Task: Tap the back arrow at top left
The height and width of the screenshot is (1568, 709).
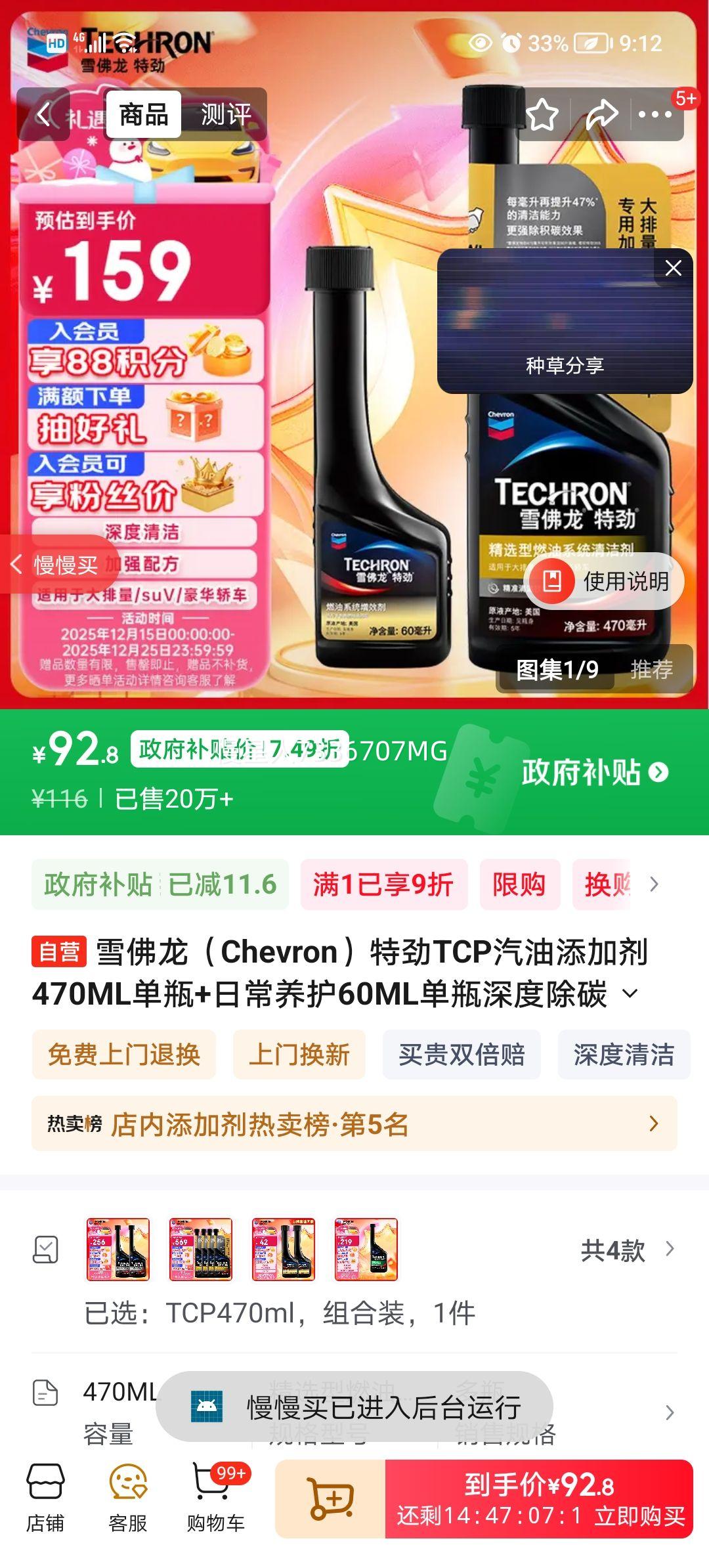Action: [x=43, y=113]
